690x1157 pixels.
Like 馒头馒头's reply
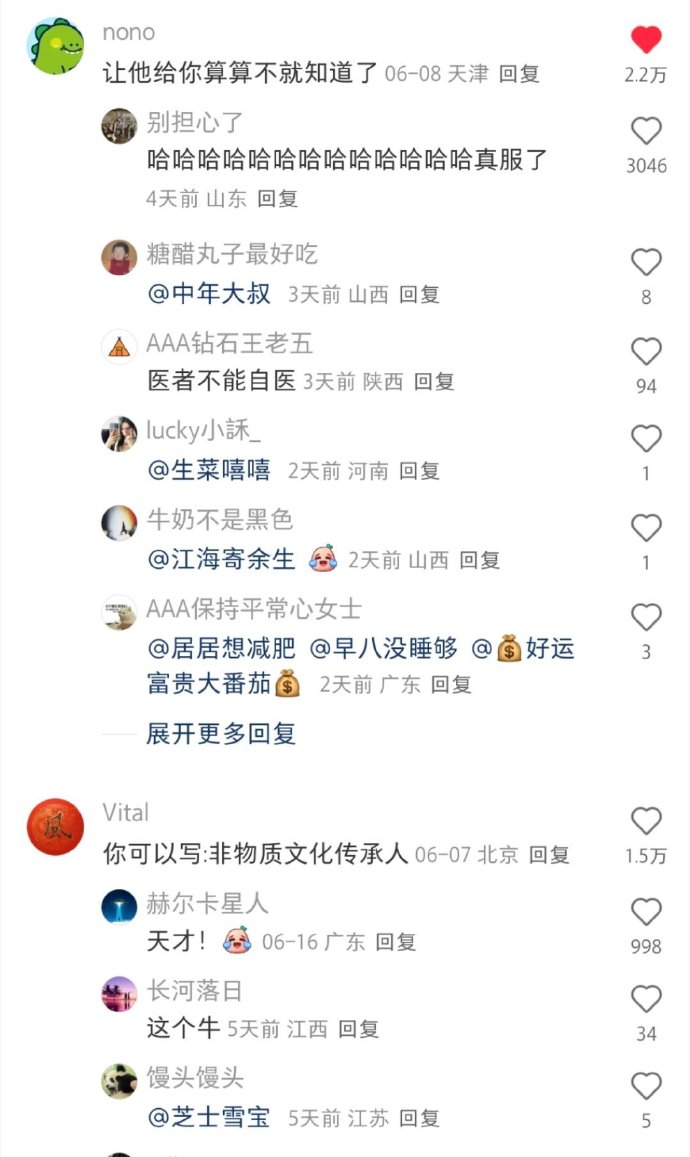pyautogui.click(x=646, y=1086)
